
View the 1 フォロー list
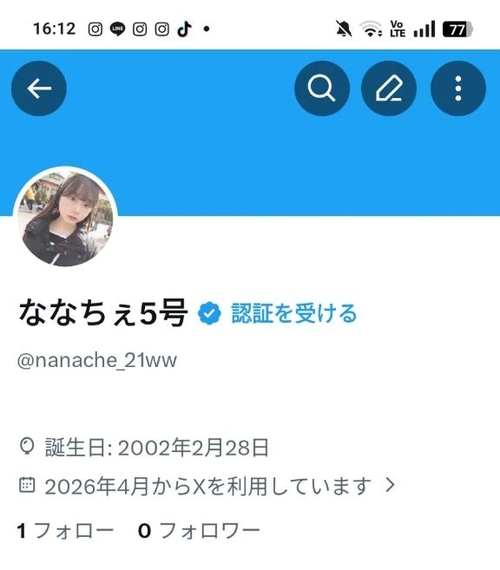(x=65, y=530)
